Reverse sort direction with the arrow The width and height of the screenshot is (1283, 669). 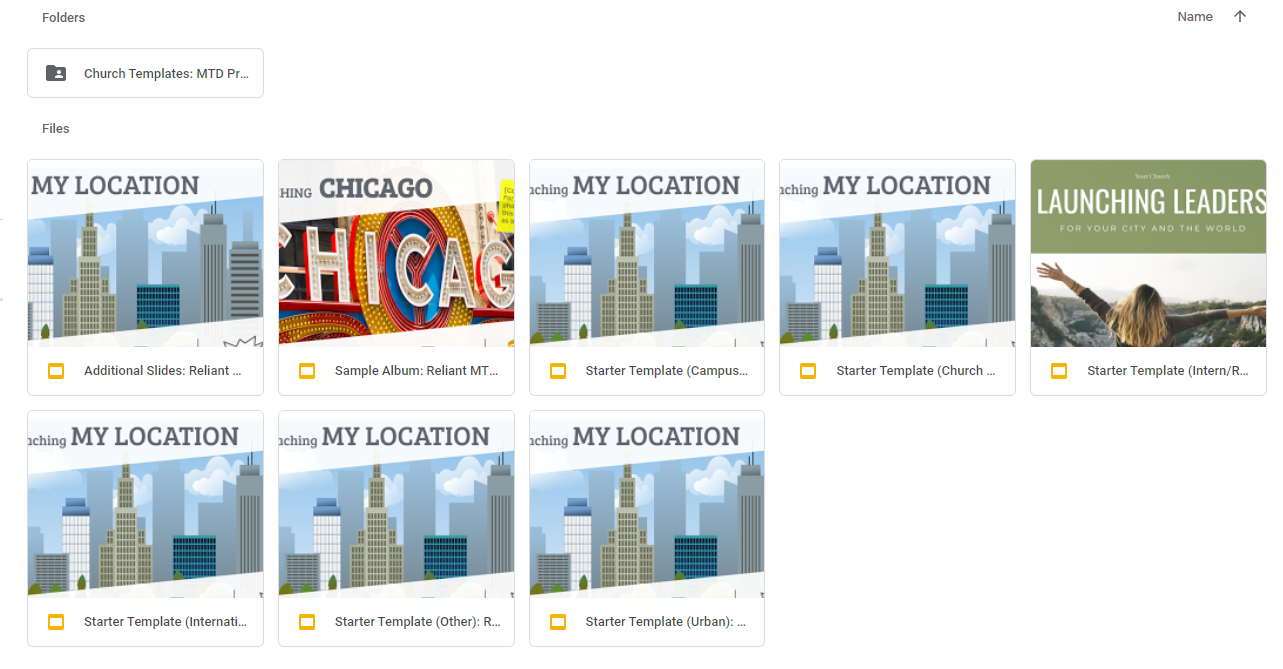pyautogui.click(x=1240, y=17)
